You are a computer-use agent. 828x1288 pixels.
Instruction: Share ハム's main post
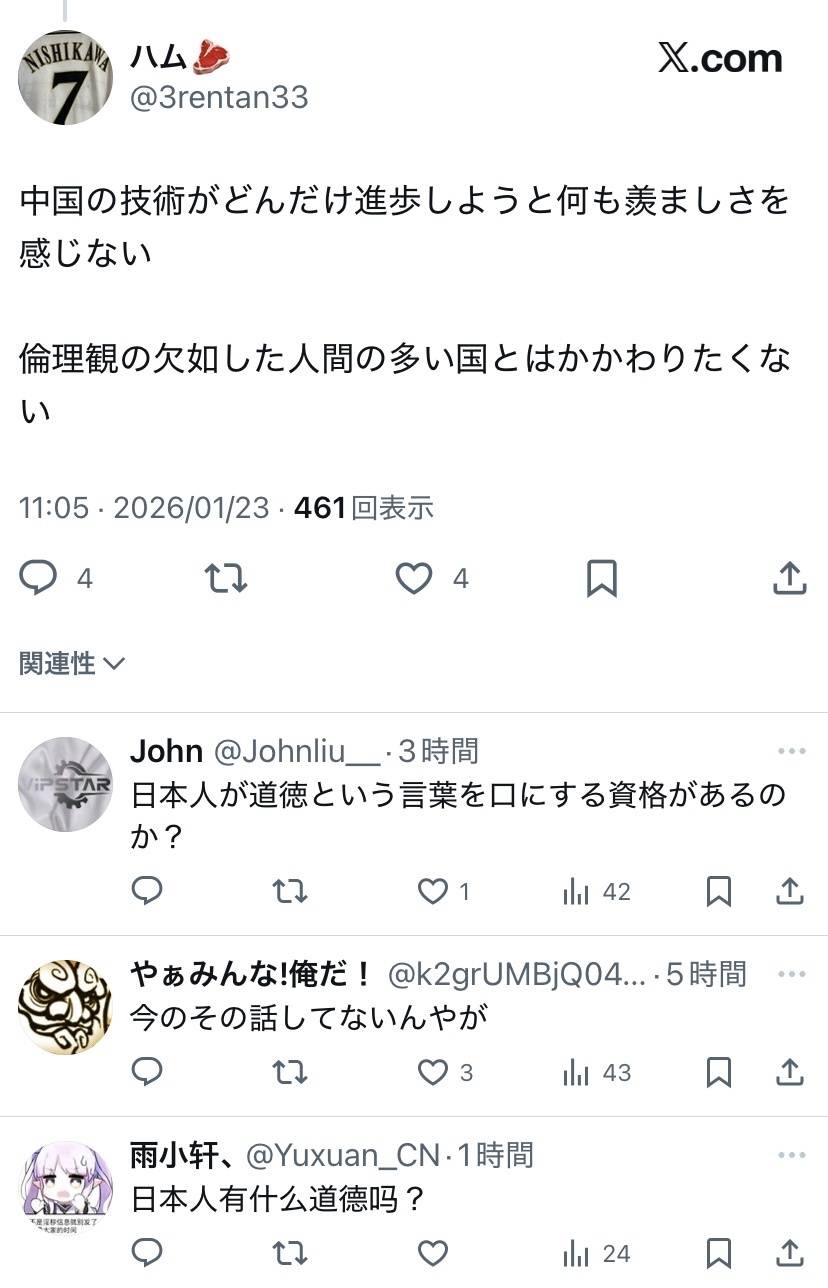pos(789,578)
